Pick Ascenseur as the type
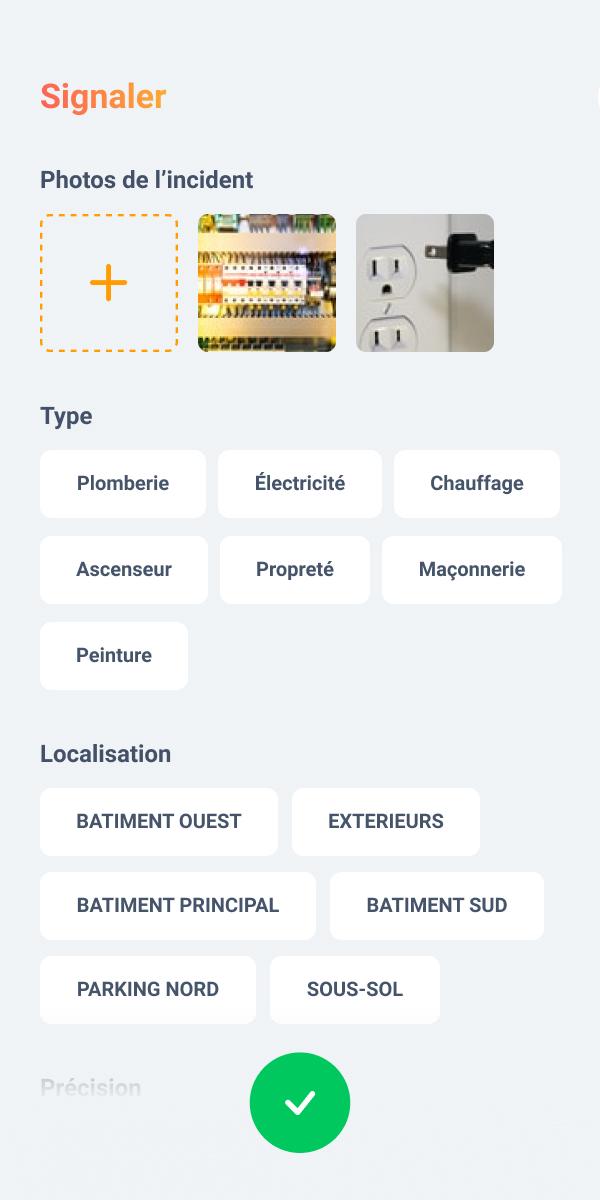This screenshot has height=1200, width=600. point(124,570)
